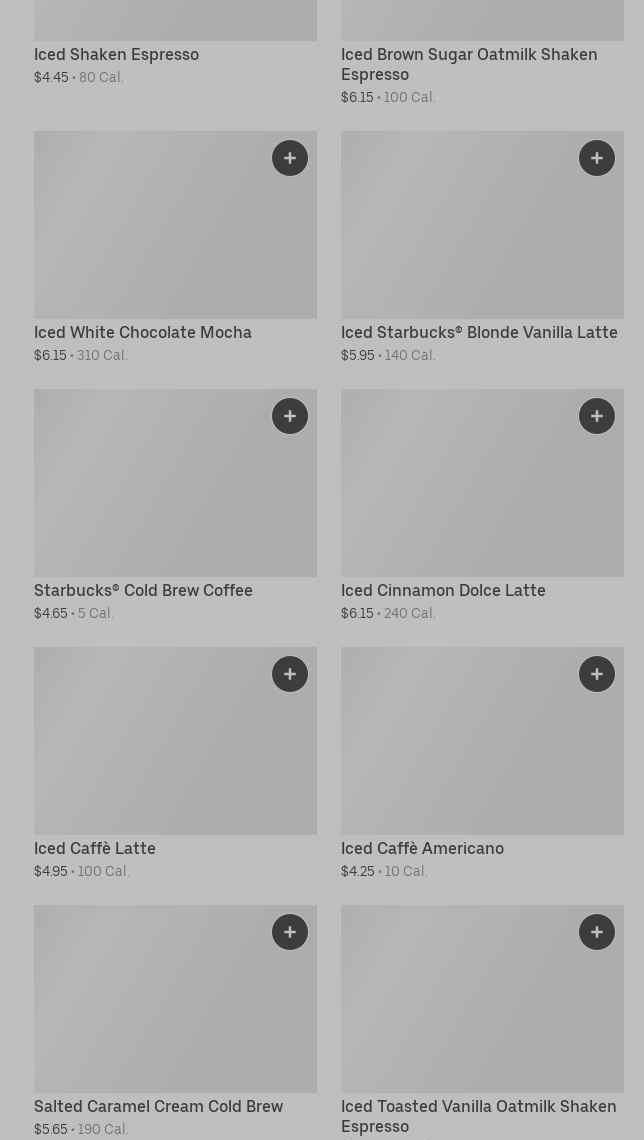Add Salted Caramel Cream Cold Brew
The image size is (644, 1140).
(290, 932)
